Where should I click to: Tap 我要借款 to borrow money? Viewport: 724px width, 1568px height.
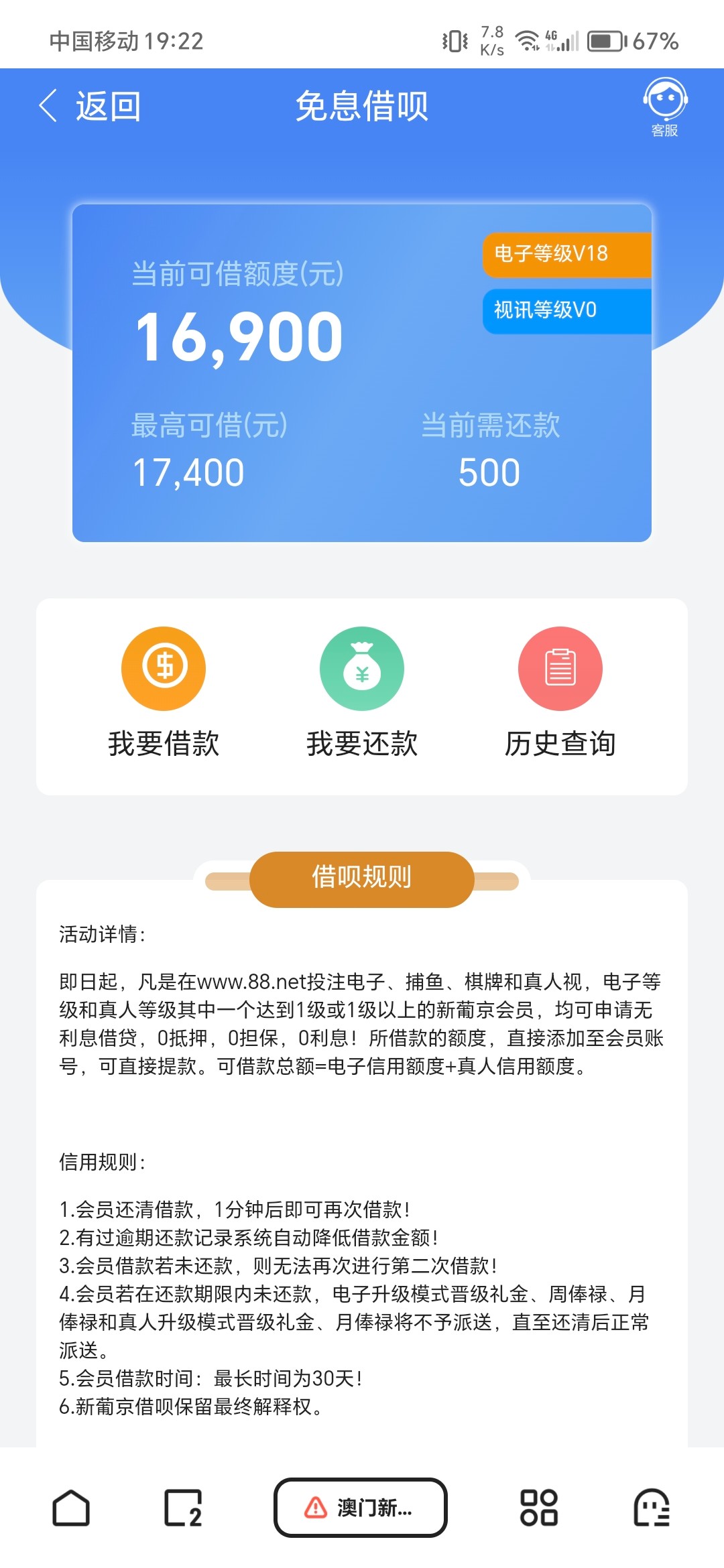pos(164,694)
